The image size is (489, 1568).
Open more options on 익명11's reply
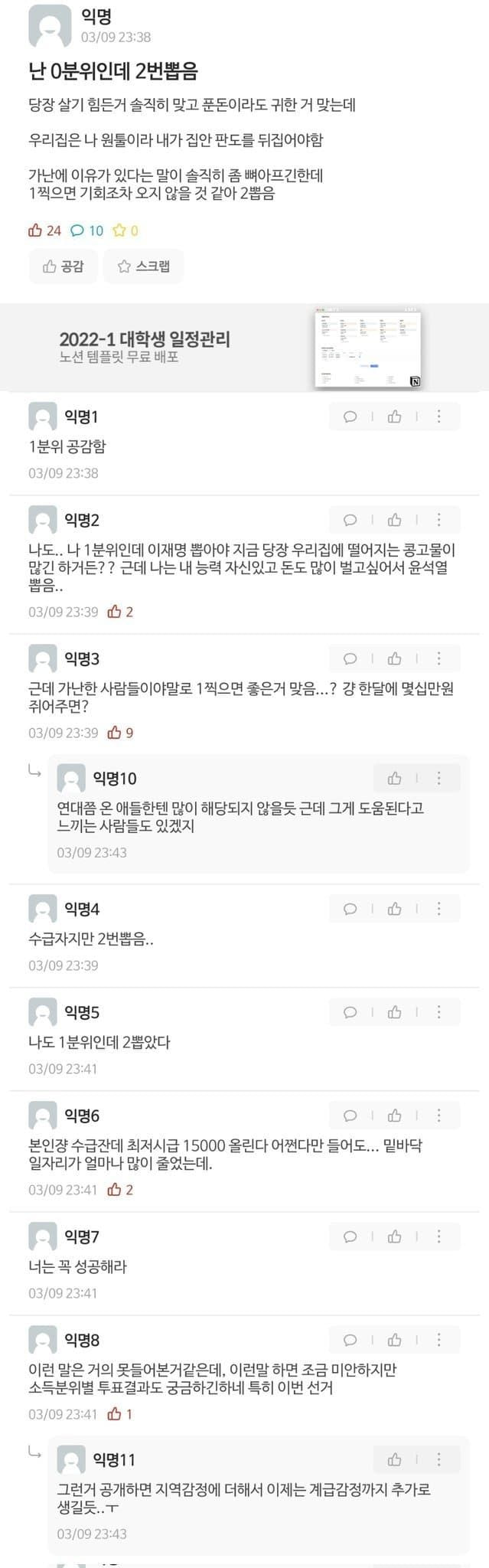(438, 1459)
